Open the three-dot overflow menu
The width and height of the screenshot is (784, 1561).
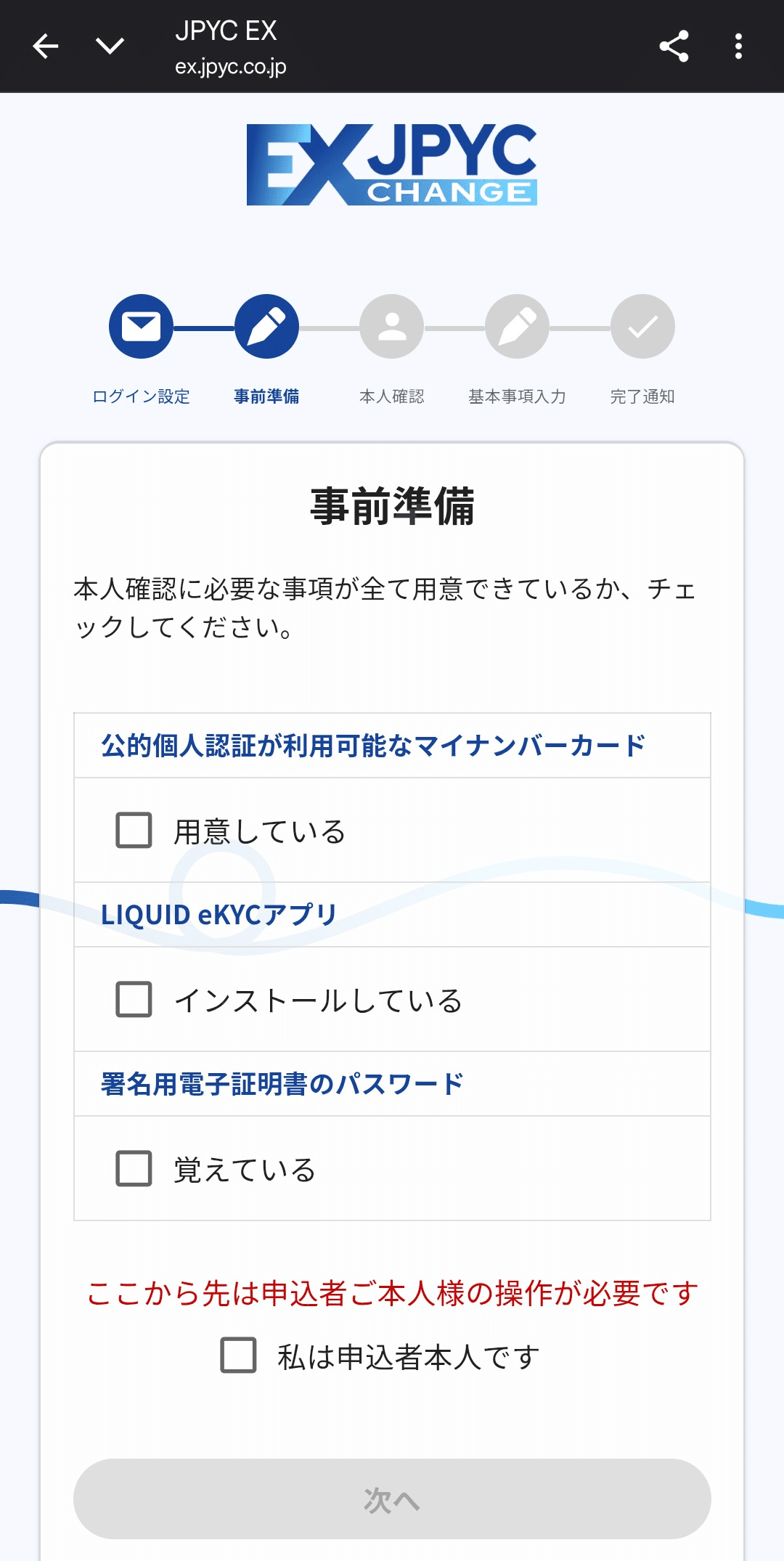[738, 46]
